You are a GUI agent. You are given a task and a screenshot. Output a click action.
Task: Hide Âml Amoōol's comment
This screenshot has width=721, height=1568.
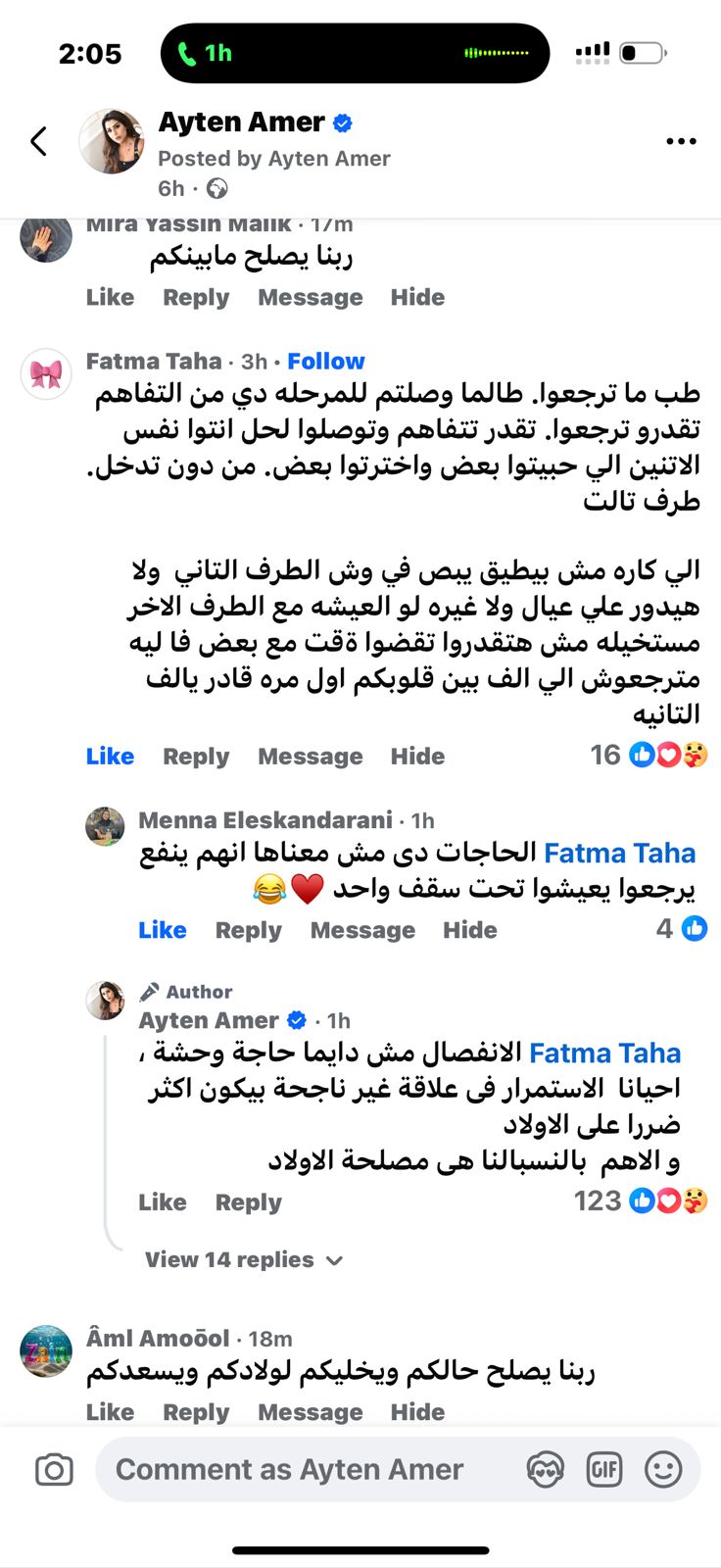coord(417,1411)
